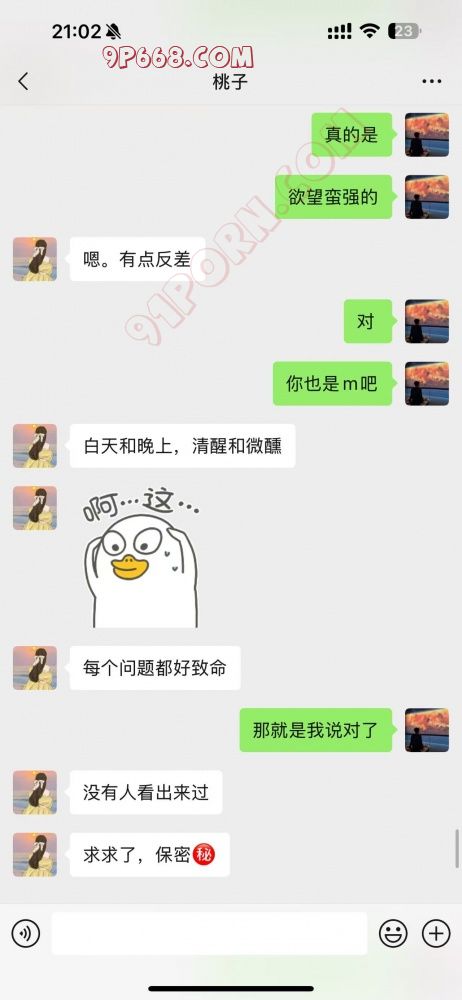Open the chat's three-dot overflow menu
Image resolution: width=462 pixels, height=1000 pixels.
click(432, 82)
